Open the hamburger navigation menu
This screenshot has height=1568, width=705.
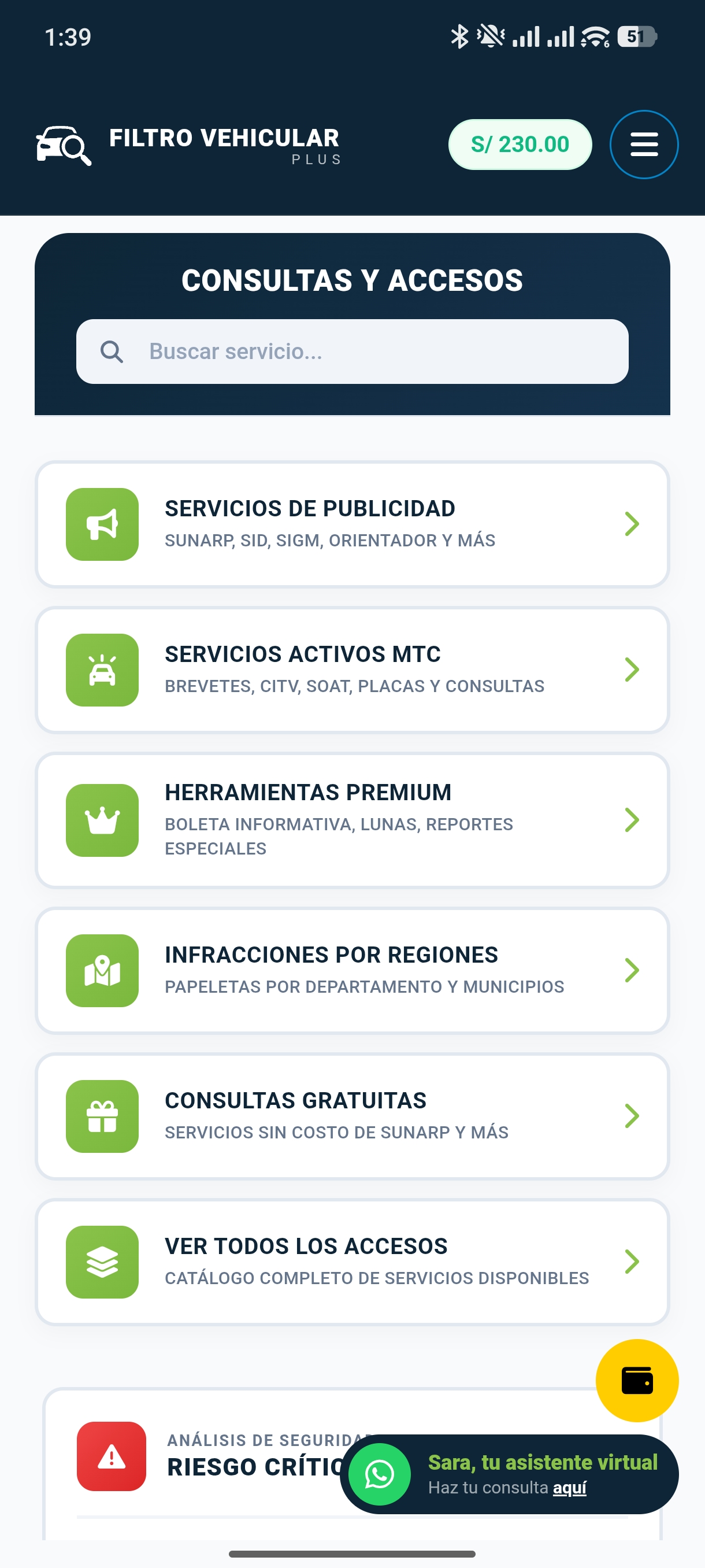(x=643, y=145)
